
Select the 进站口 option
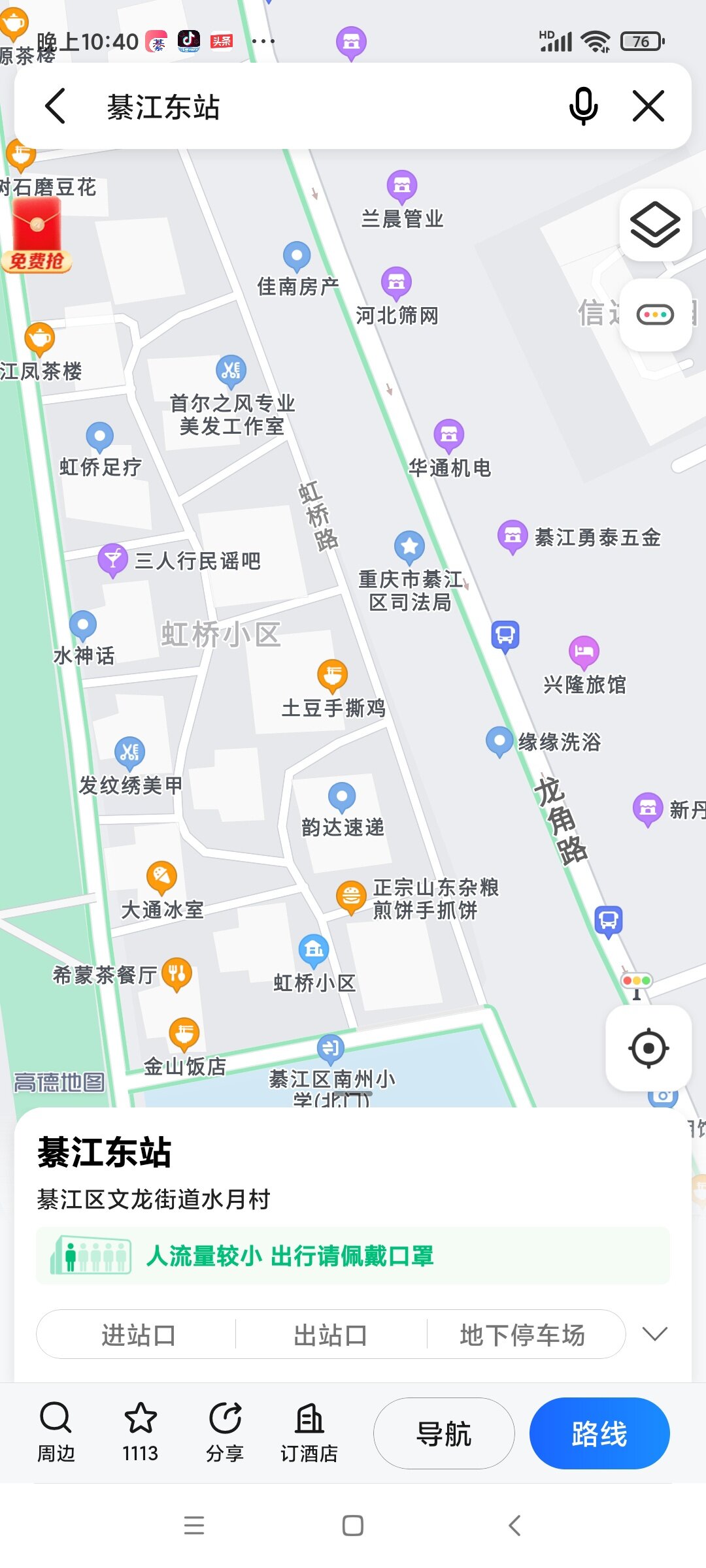pyautogui.click(x=137, y=1334)
